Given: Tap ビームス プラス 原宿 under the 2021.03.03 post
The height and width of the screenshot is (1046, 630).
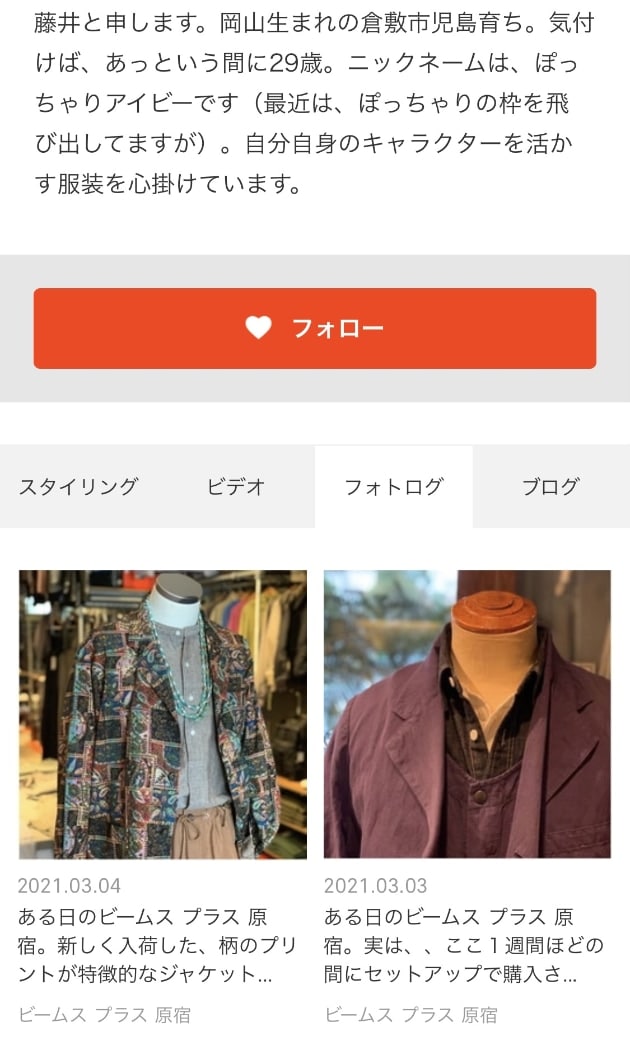Looking at the screenshot, I should (x=410, y=1015).
